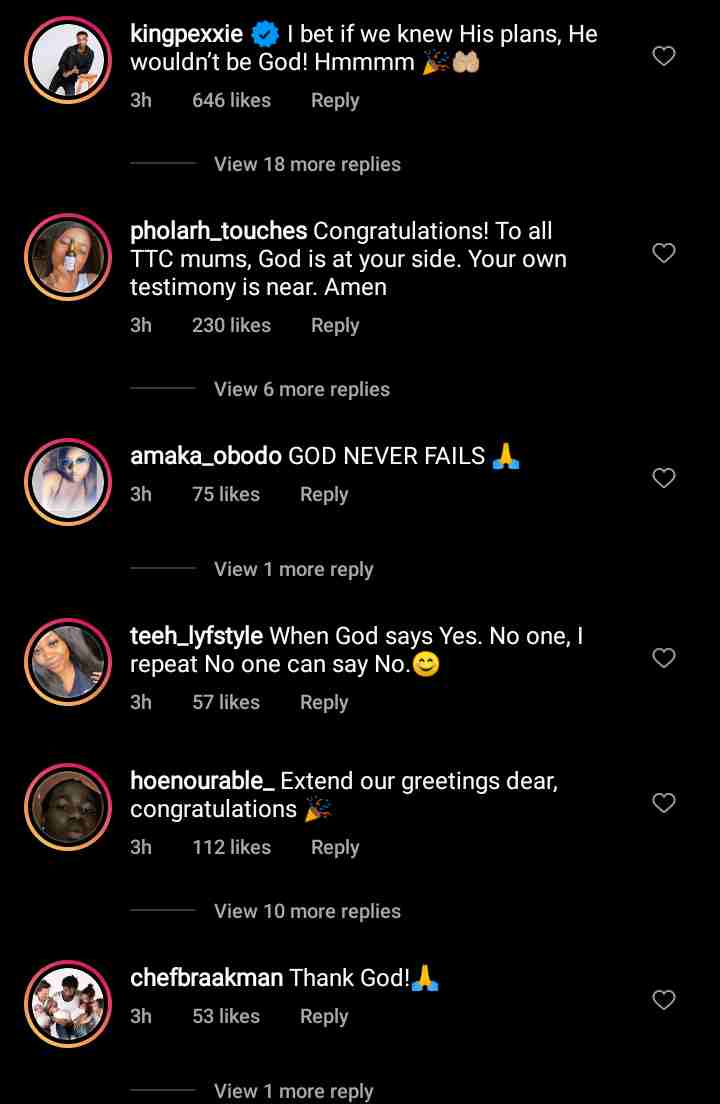Show 1 more reply under amaka_obodo
The width and height of the screenshot is (720, 1104).
293,569
